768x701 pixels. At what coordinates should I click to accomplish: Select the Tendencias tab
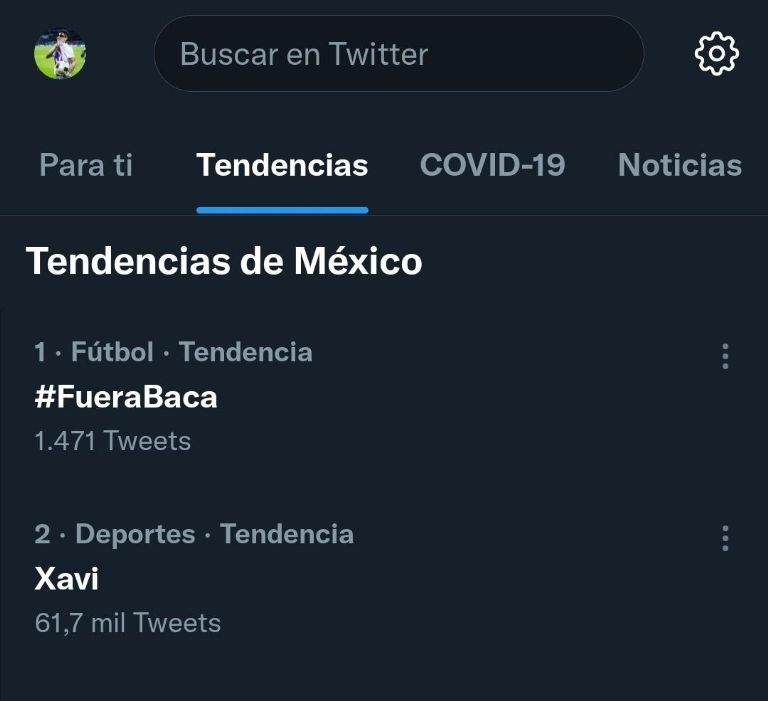click(x=282, y=165)
